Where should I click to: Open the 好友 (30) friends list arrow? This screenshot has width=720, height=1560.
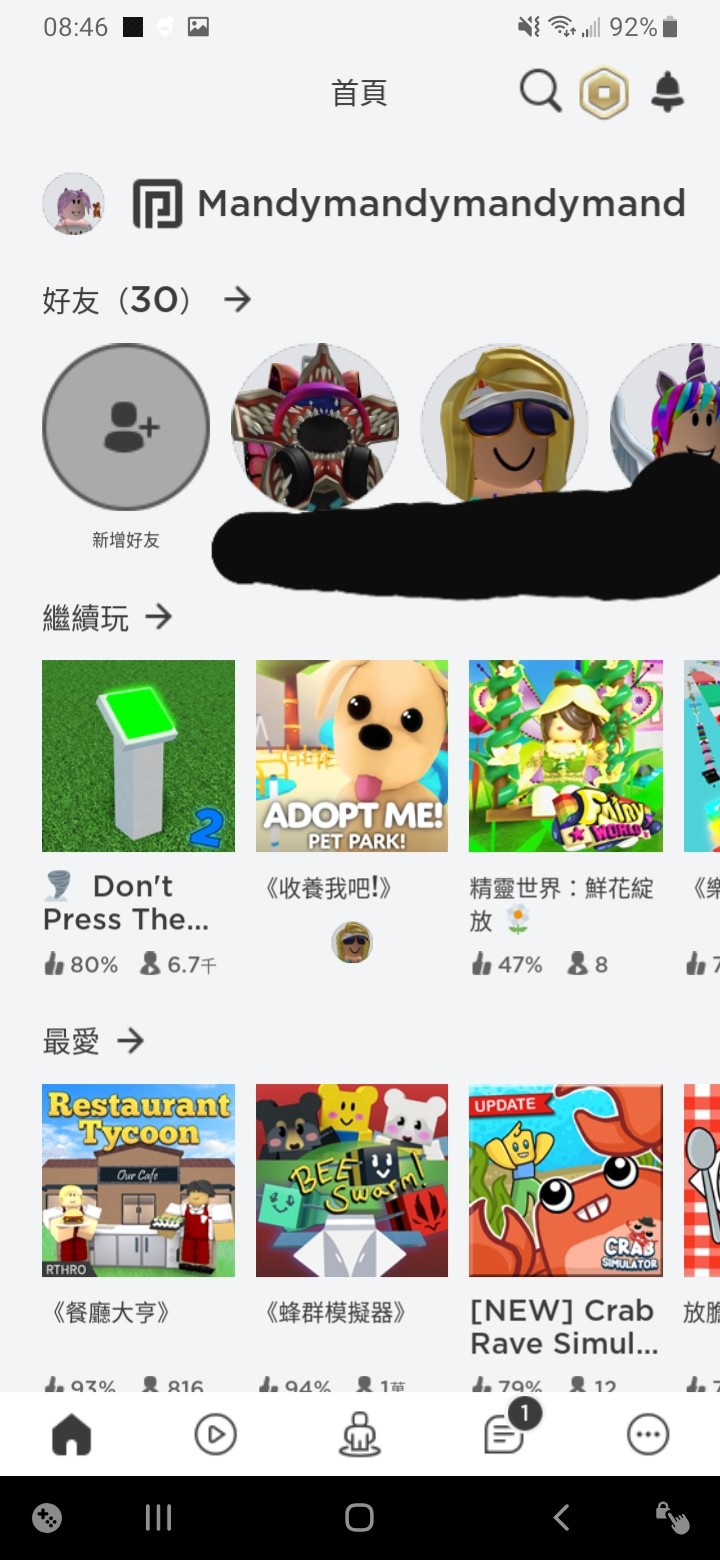(x=237, y=299)
